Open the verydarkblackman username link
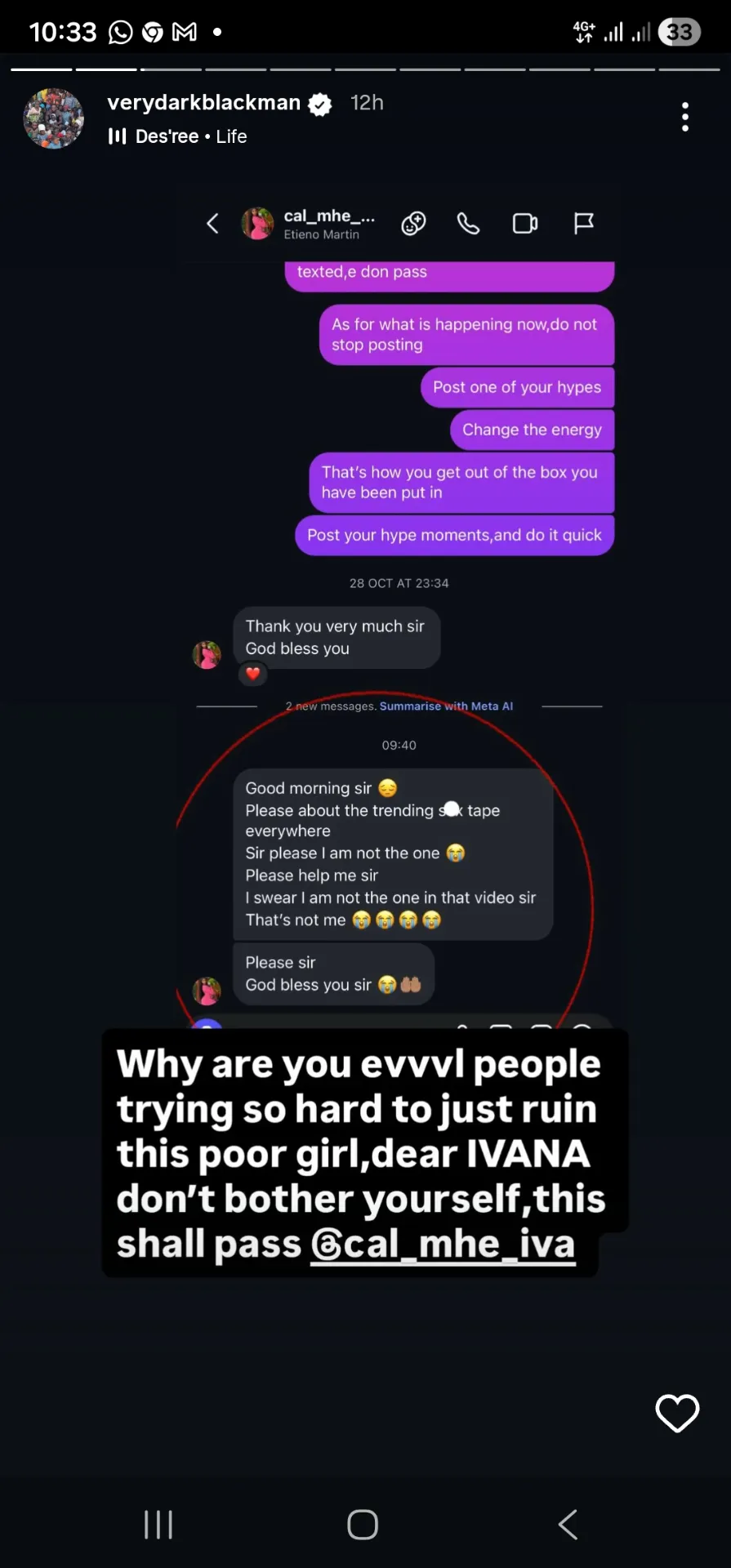Image resolution: width=731 pixels, height=1568 pixels. [x=204, y=103]
